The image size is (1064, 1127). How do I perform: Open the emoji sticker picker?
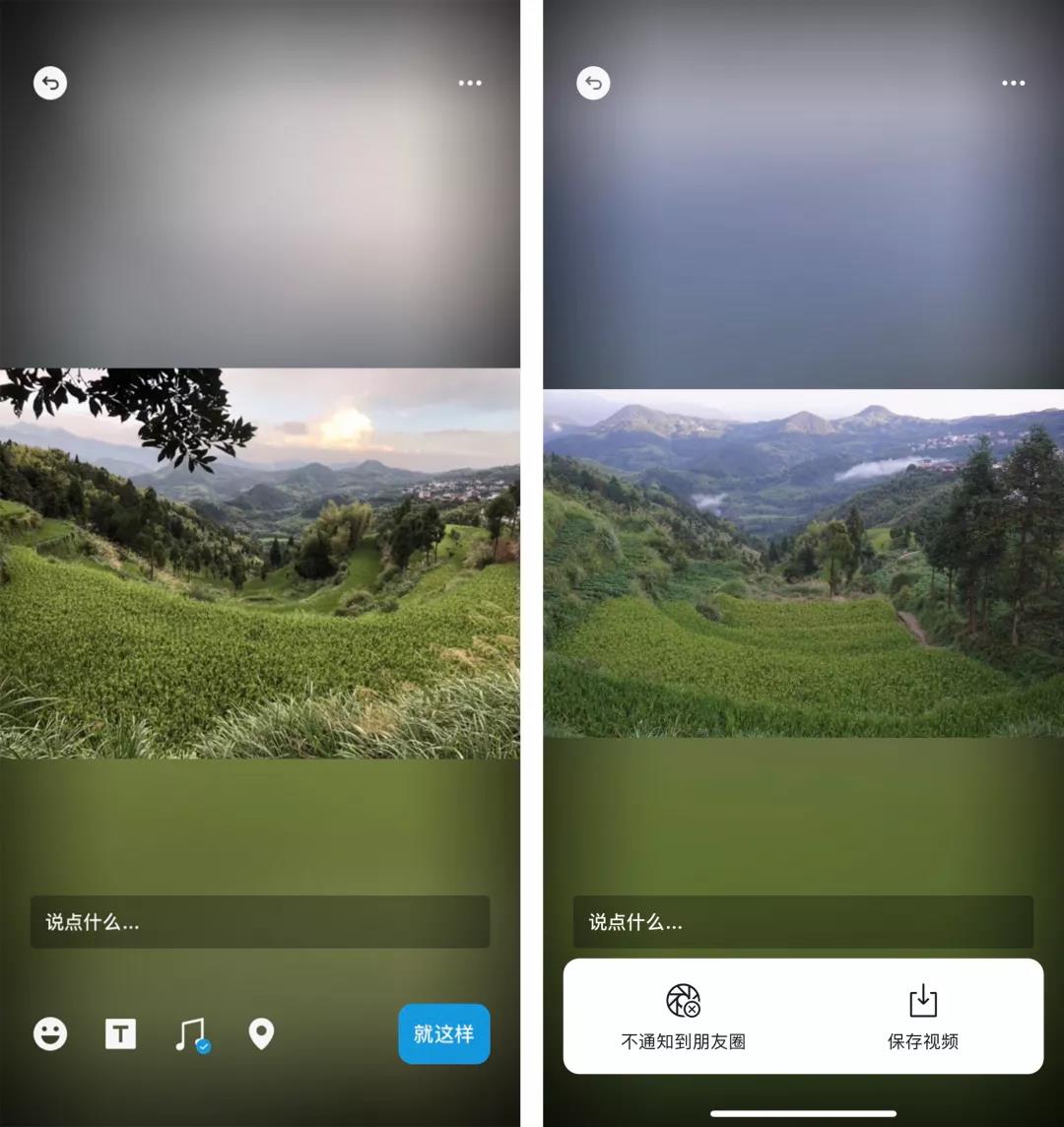click(50, 1033)
